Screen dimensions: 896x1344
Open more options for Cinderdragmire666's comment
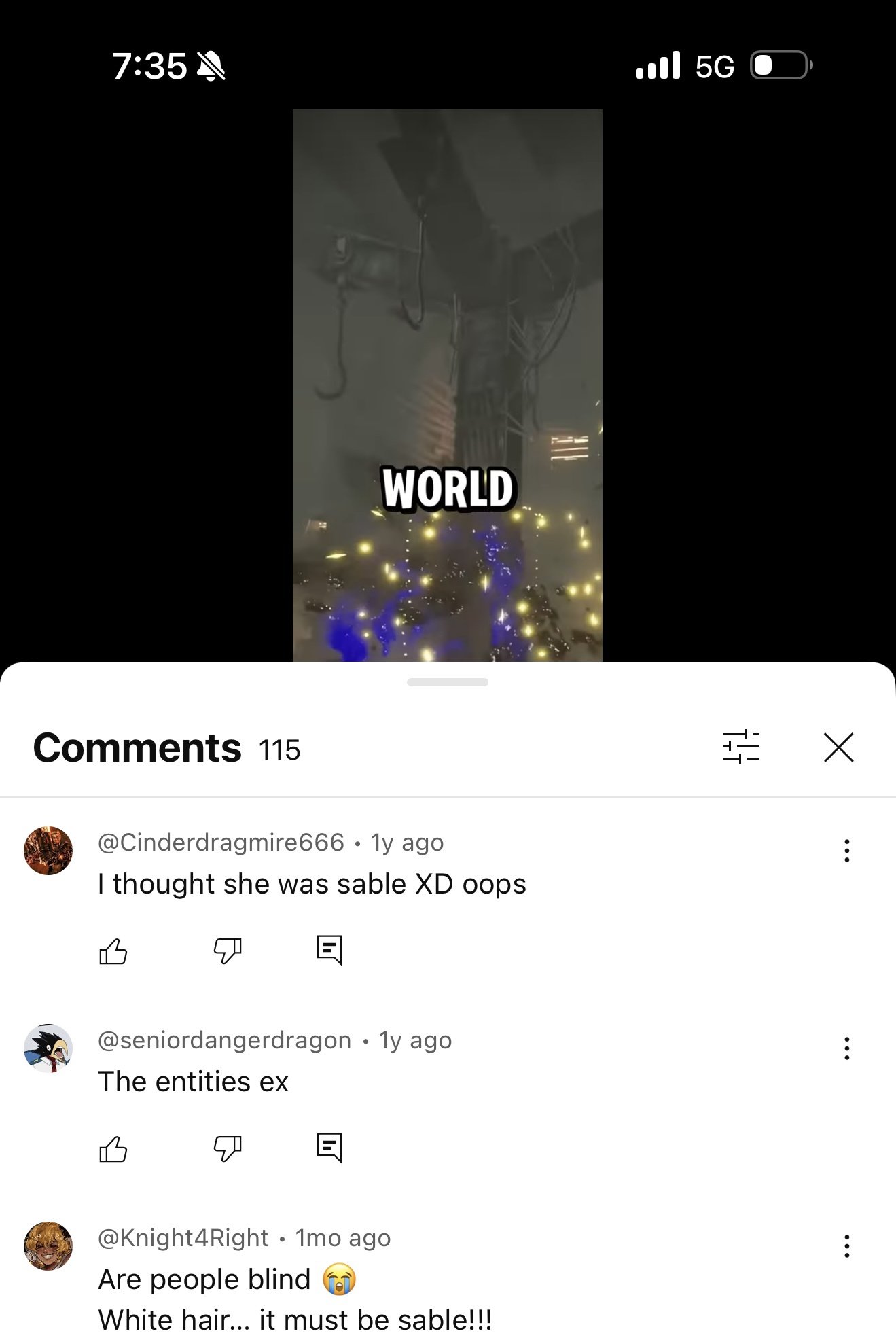(x=846, y=851)
